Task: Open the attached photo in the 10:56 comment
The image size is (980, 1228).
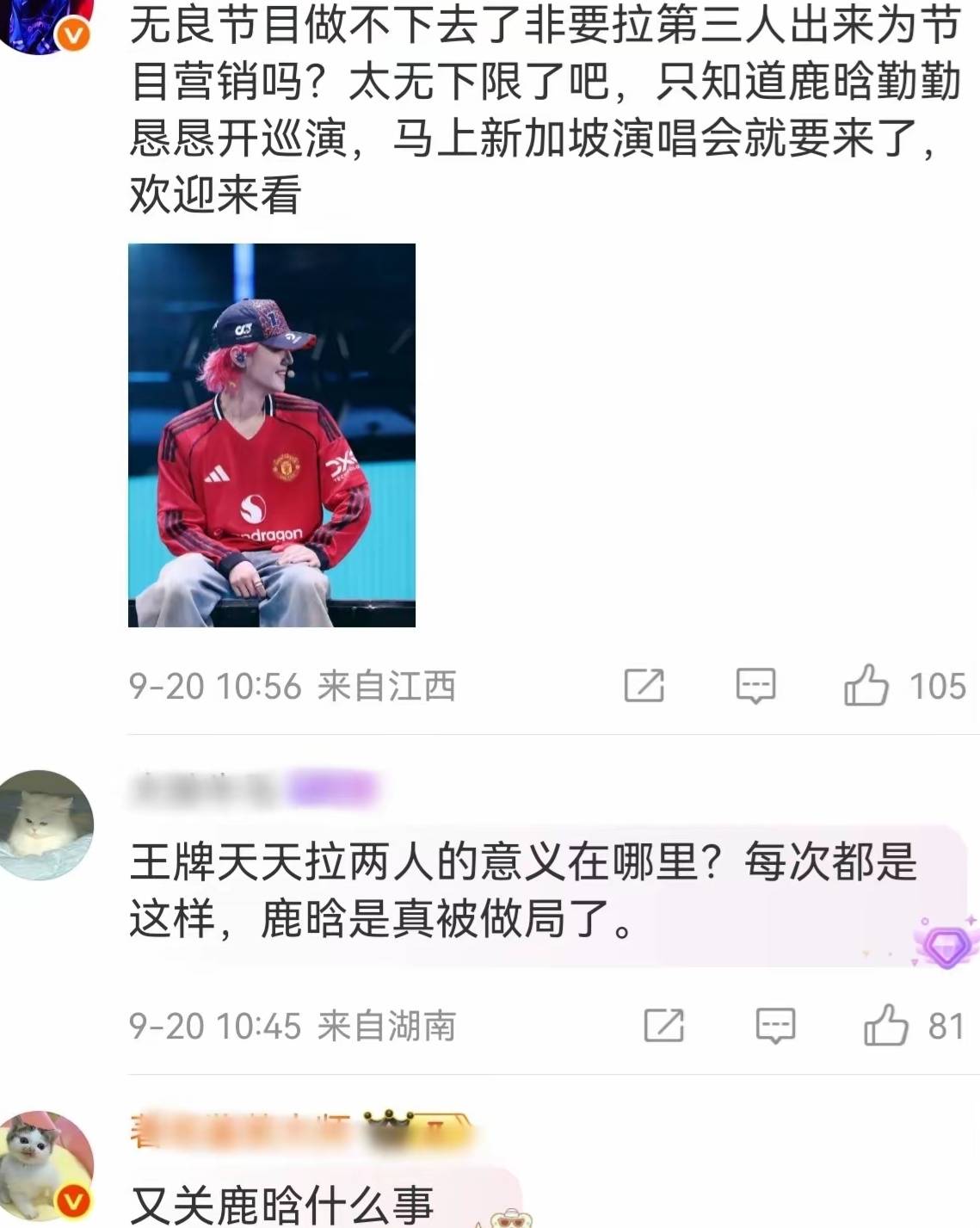Action: (x=272, y=435)
